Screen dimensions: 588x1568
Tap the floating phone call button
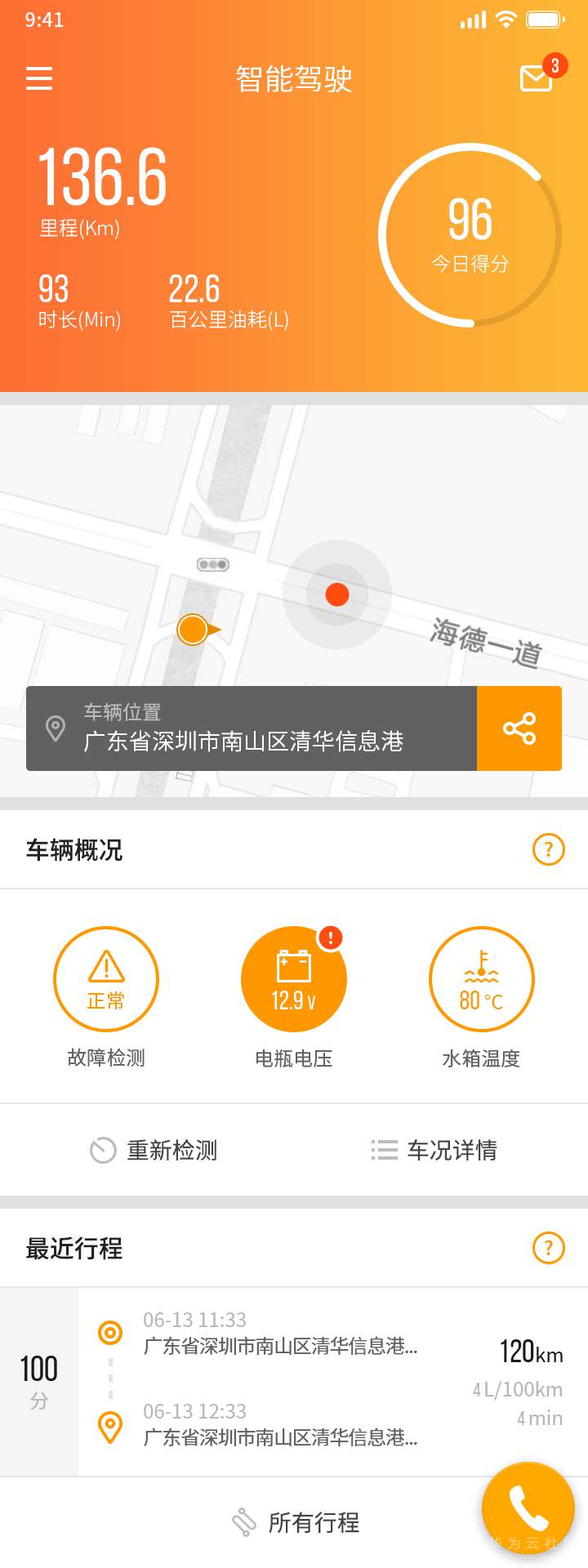pos(528,1508)
